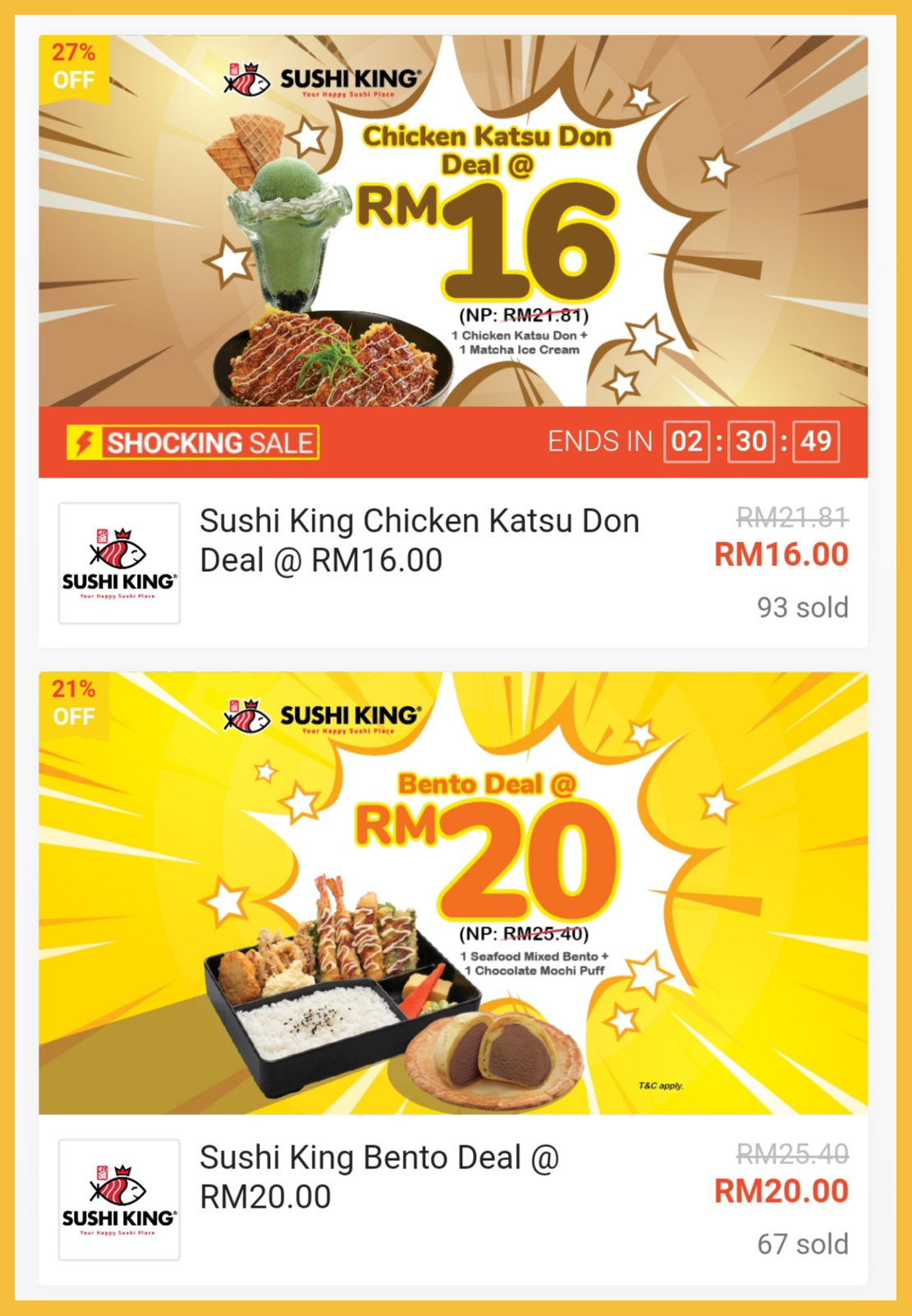Open the Sushi King Chicken Katsu Don deal
The height and width of the screenshot is (1316, 912).
pos(419,541)
